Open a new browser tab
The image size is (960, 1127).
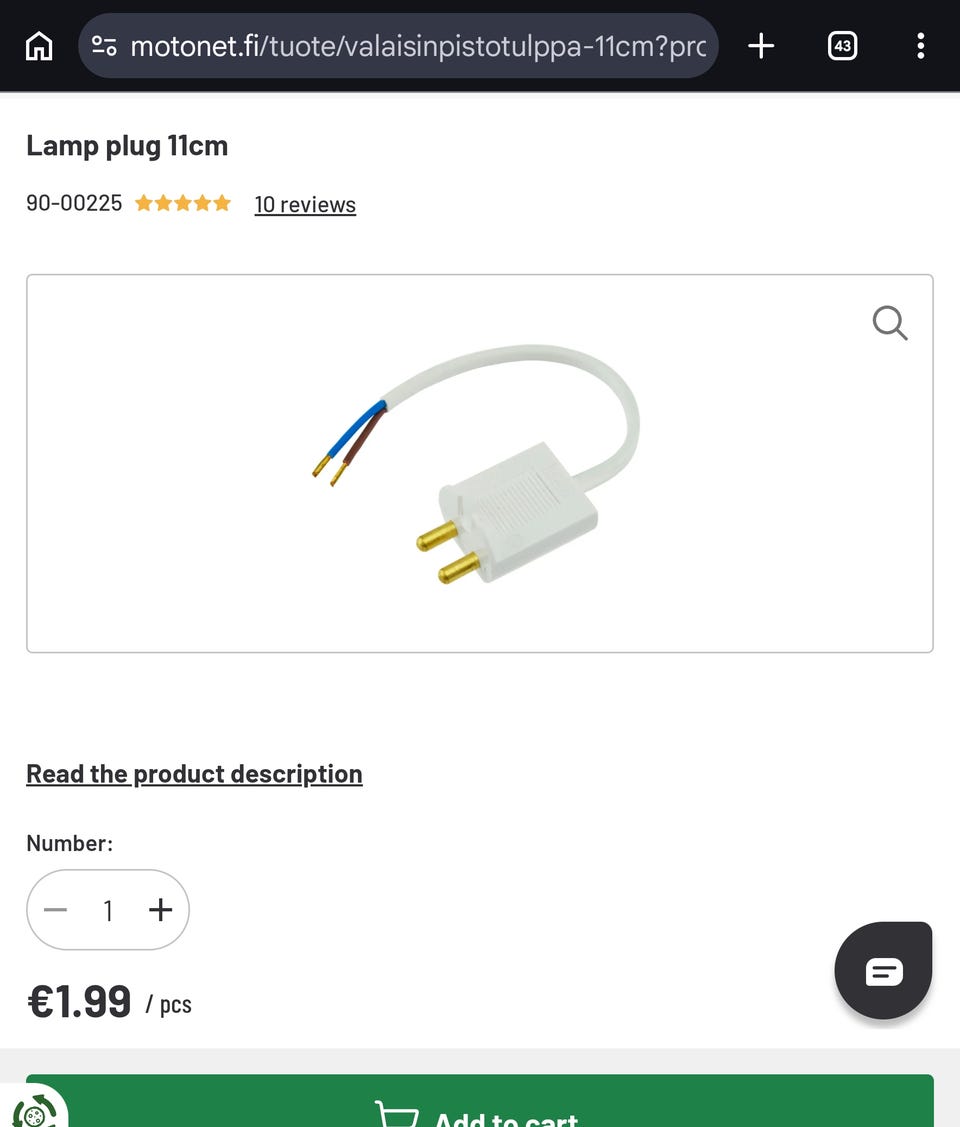(x=761, y=46)
